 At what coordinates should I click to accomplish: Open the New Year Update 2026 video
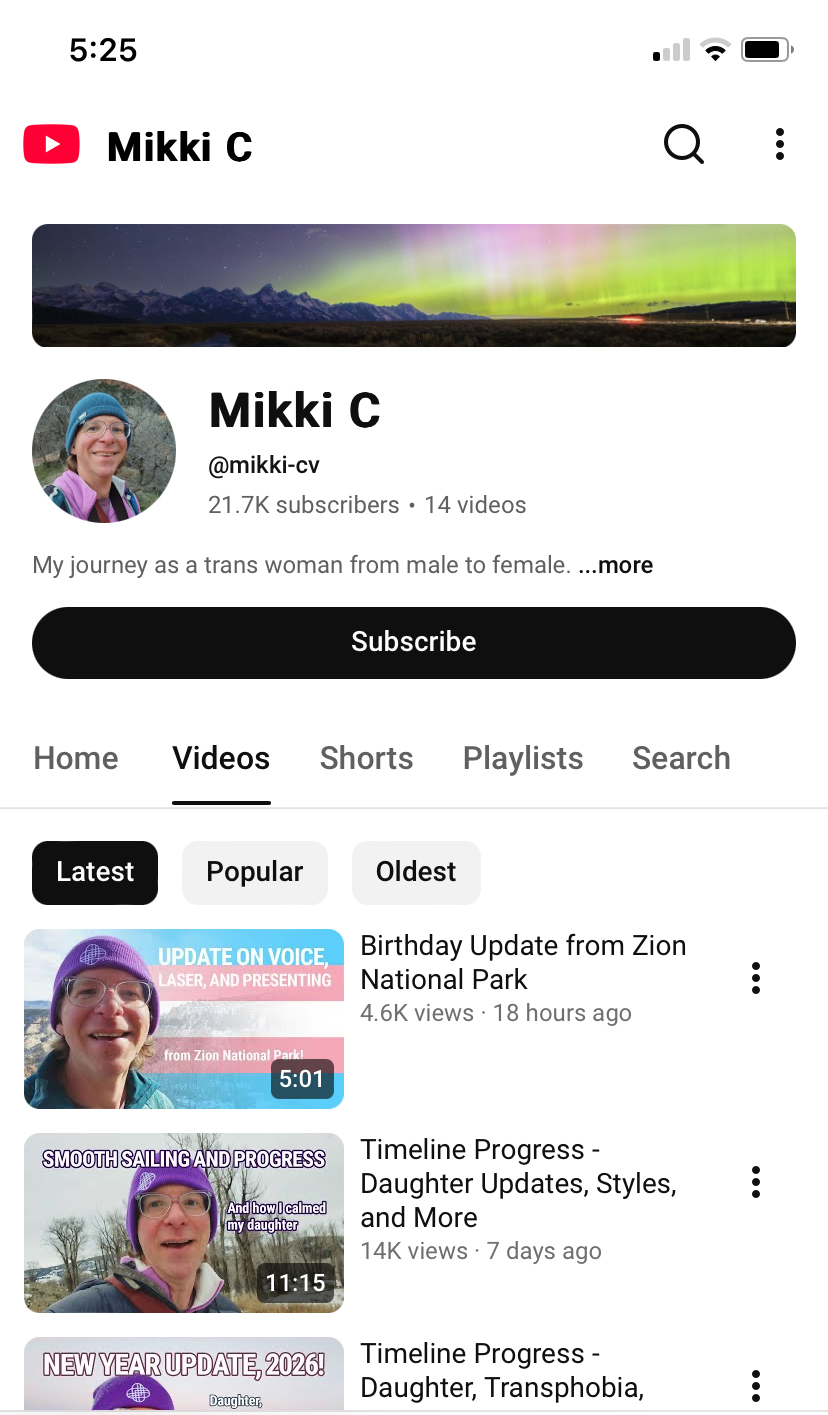(184, 1375)
